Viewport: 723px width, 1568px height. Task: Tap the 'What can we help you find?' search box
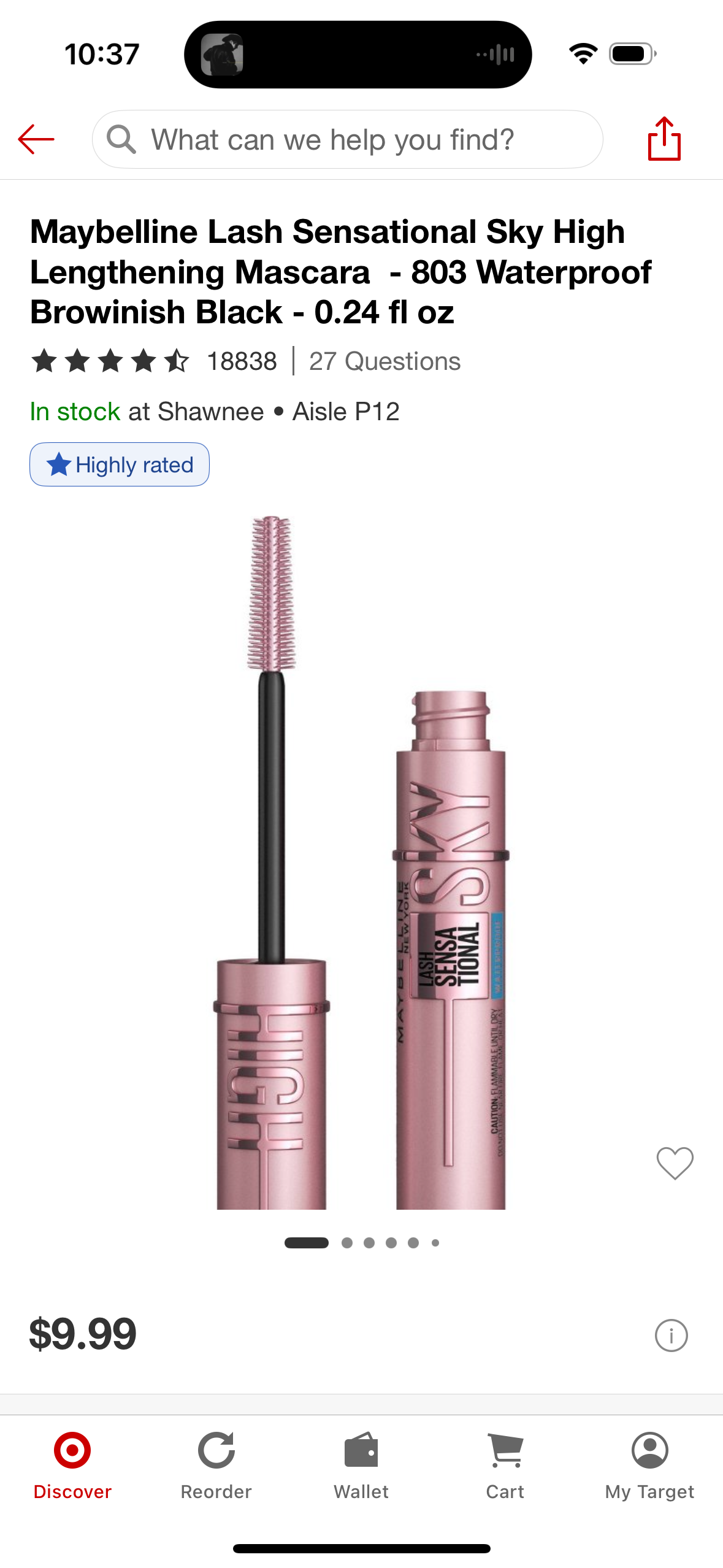point(347,139)
